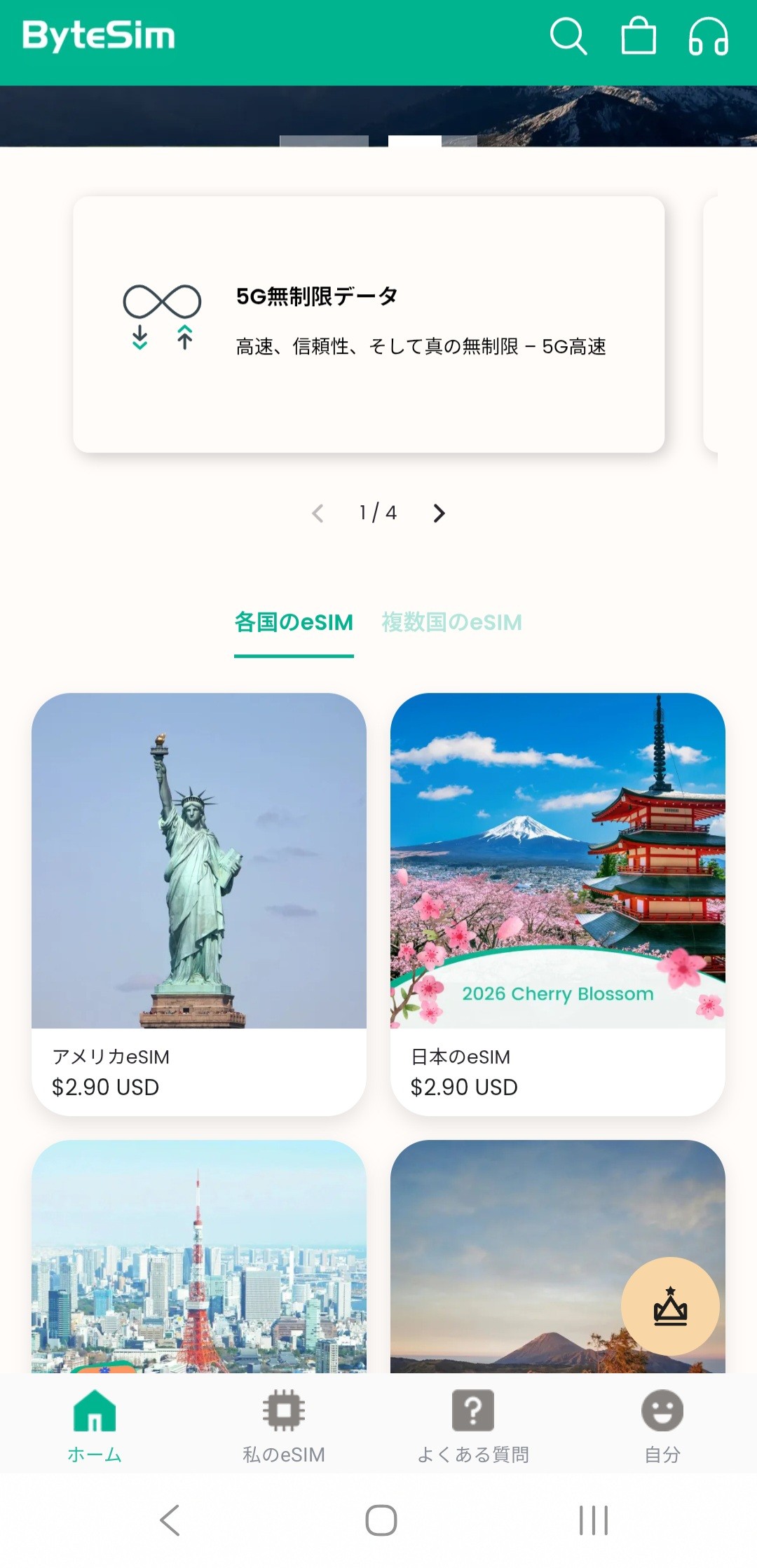This screenshot has width=757, height=1568.
Task: Switch to 複数国のeSIM tab
Action: [451, 623]
